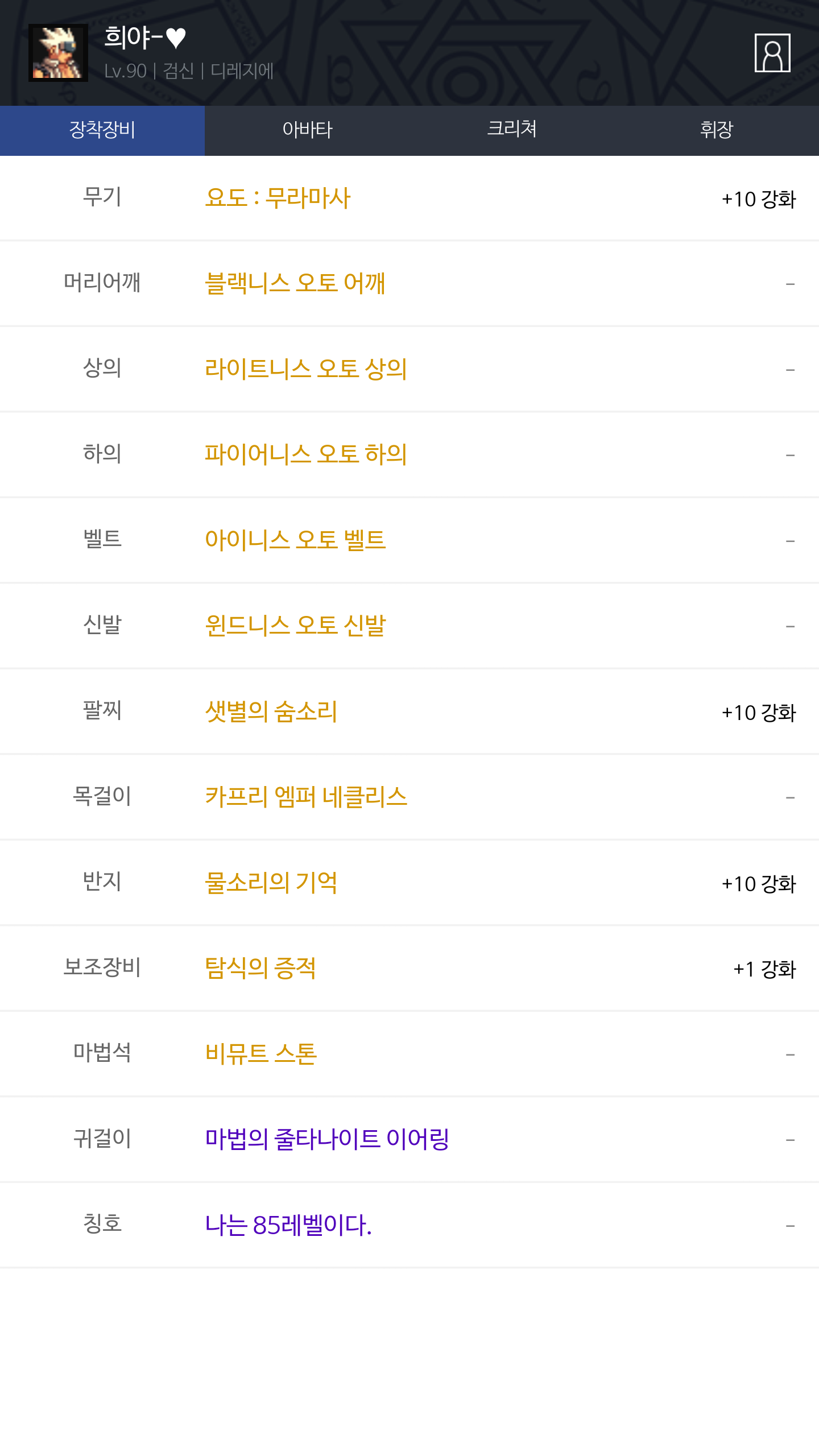The height and width of the screenshot is (1456, 819).
Task: Open 탐식의 증적 item
Action: 260,968
